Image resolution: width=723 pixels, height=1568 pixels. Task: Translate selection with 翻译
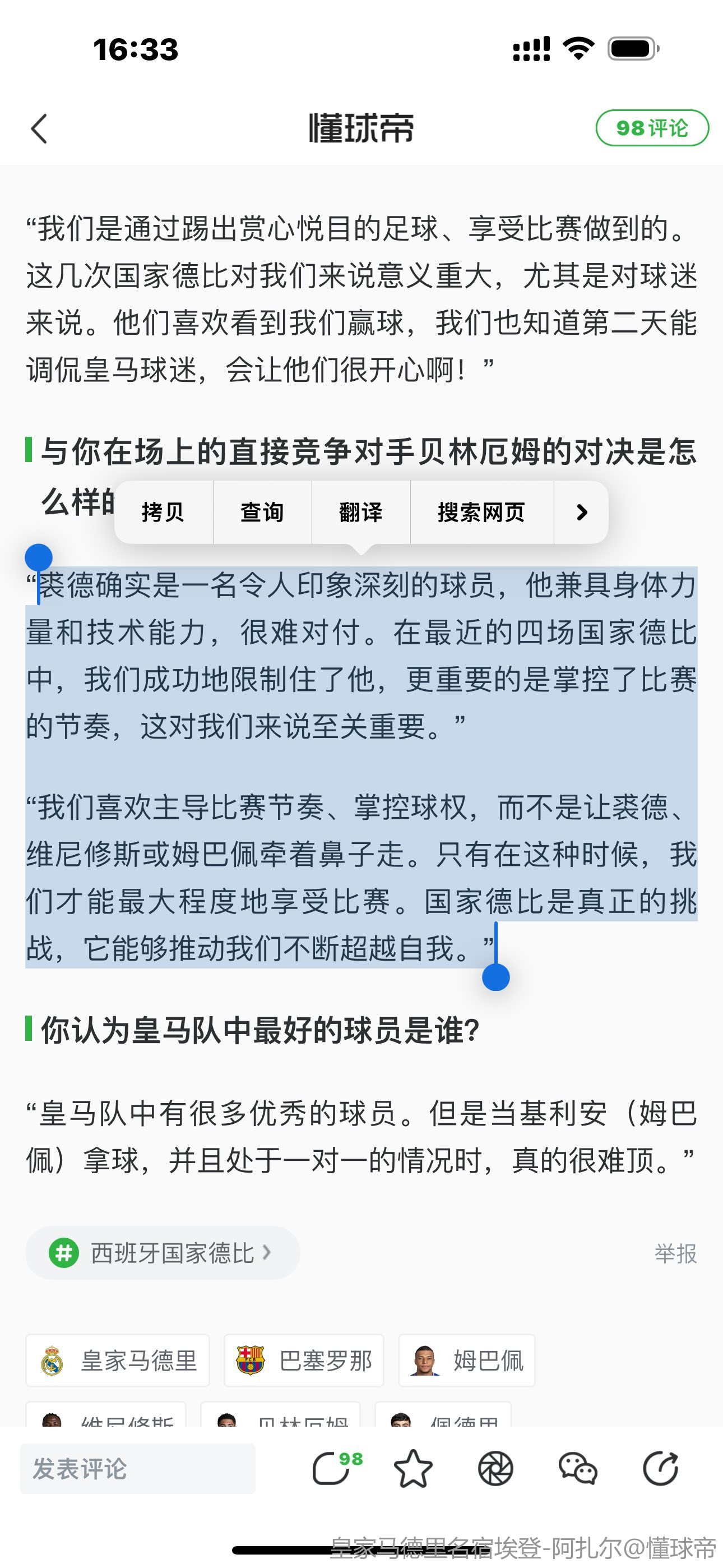pos(360,512)
